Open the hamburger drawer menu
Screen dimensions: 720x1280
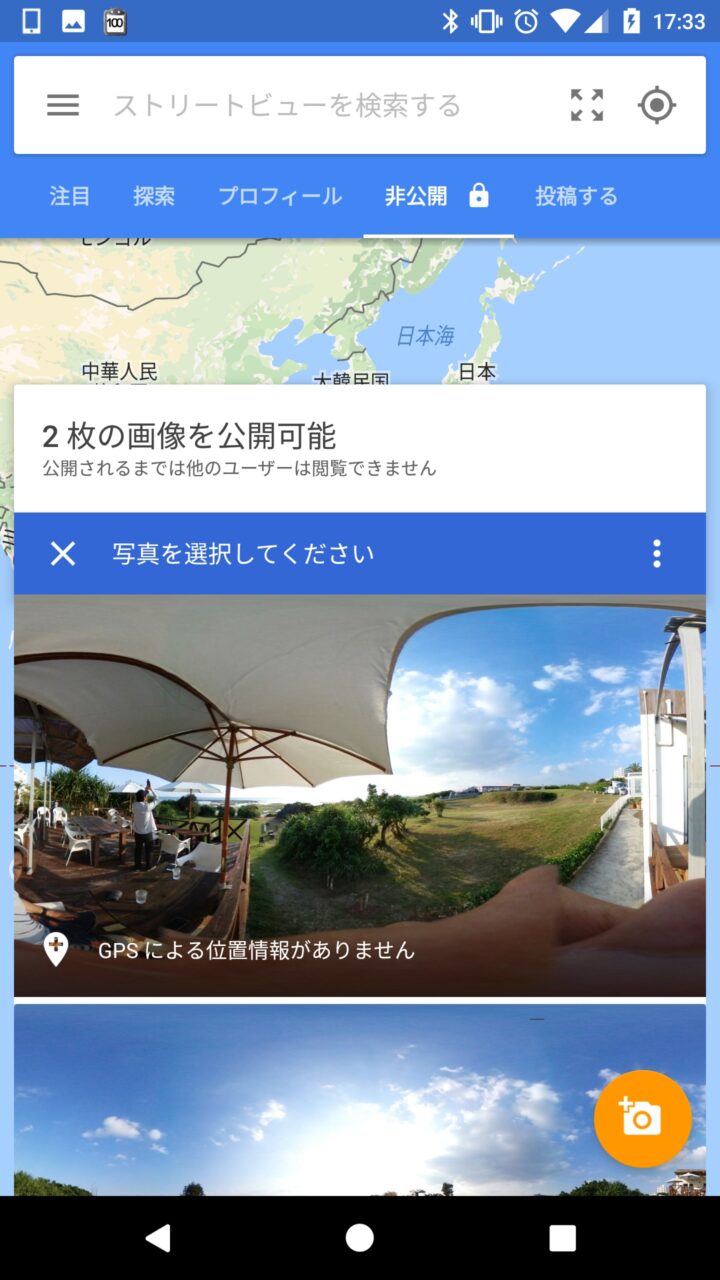63,105
